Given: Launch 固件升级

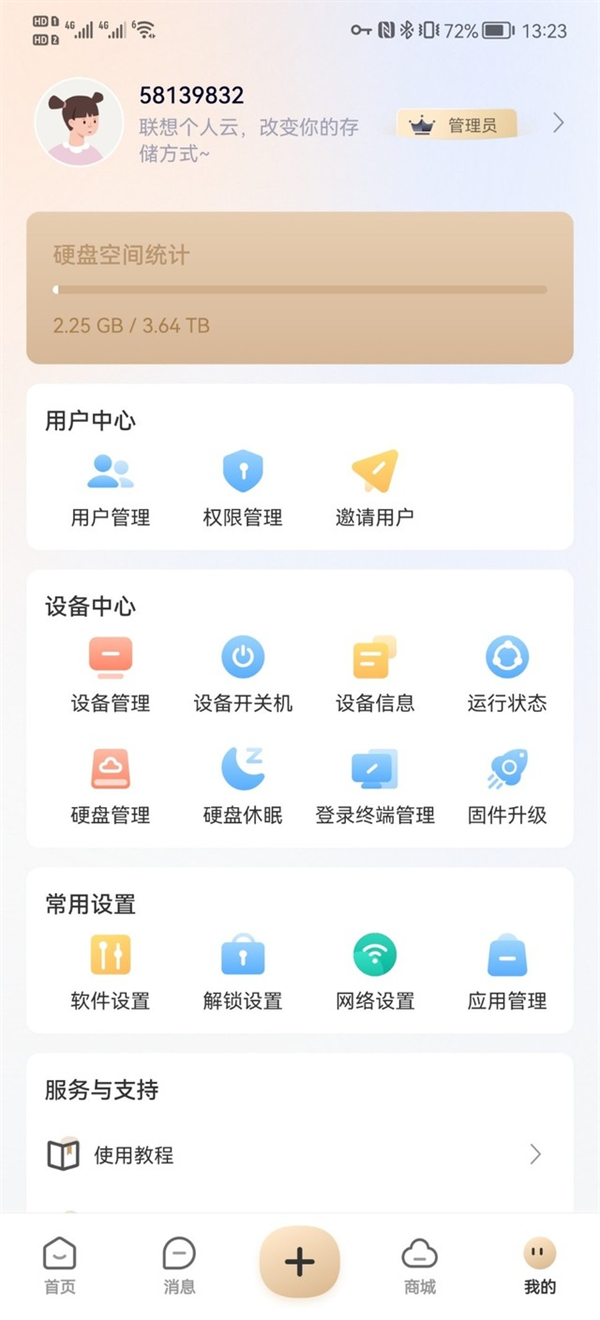Looking at the screenshot, I should tap(507, 787).
